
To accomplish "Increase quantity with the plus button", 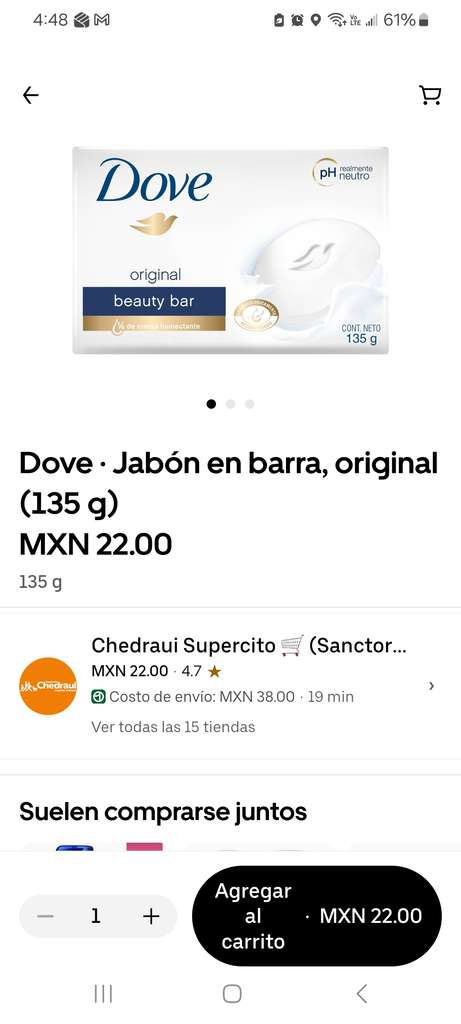I will click(x=151, y=916).
